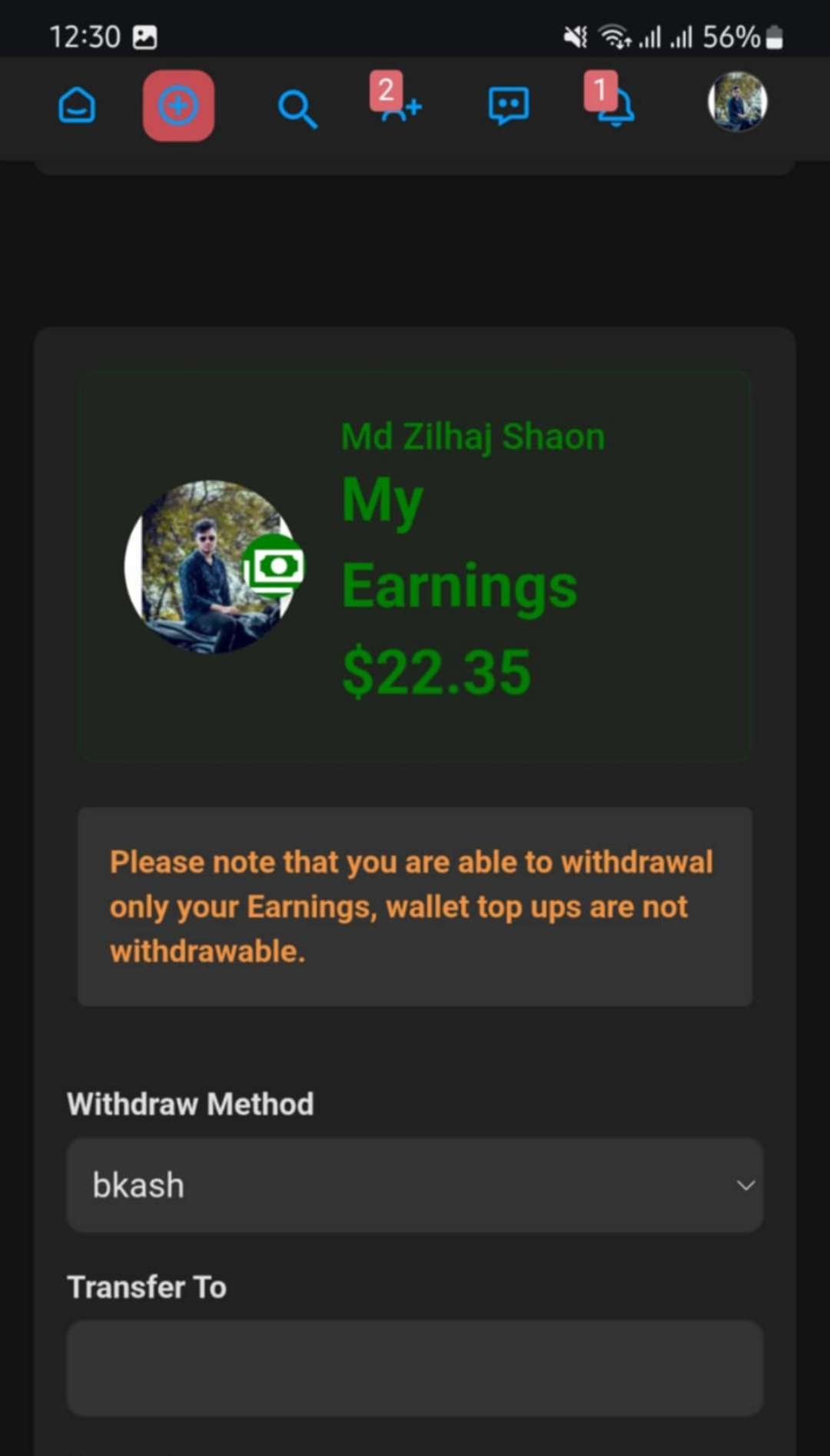The image size is (830, 1456).
Task: Focus the Transfer To field
Action: click(x=415, y=1368)
